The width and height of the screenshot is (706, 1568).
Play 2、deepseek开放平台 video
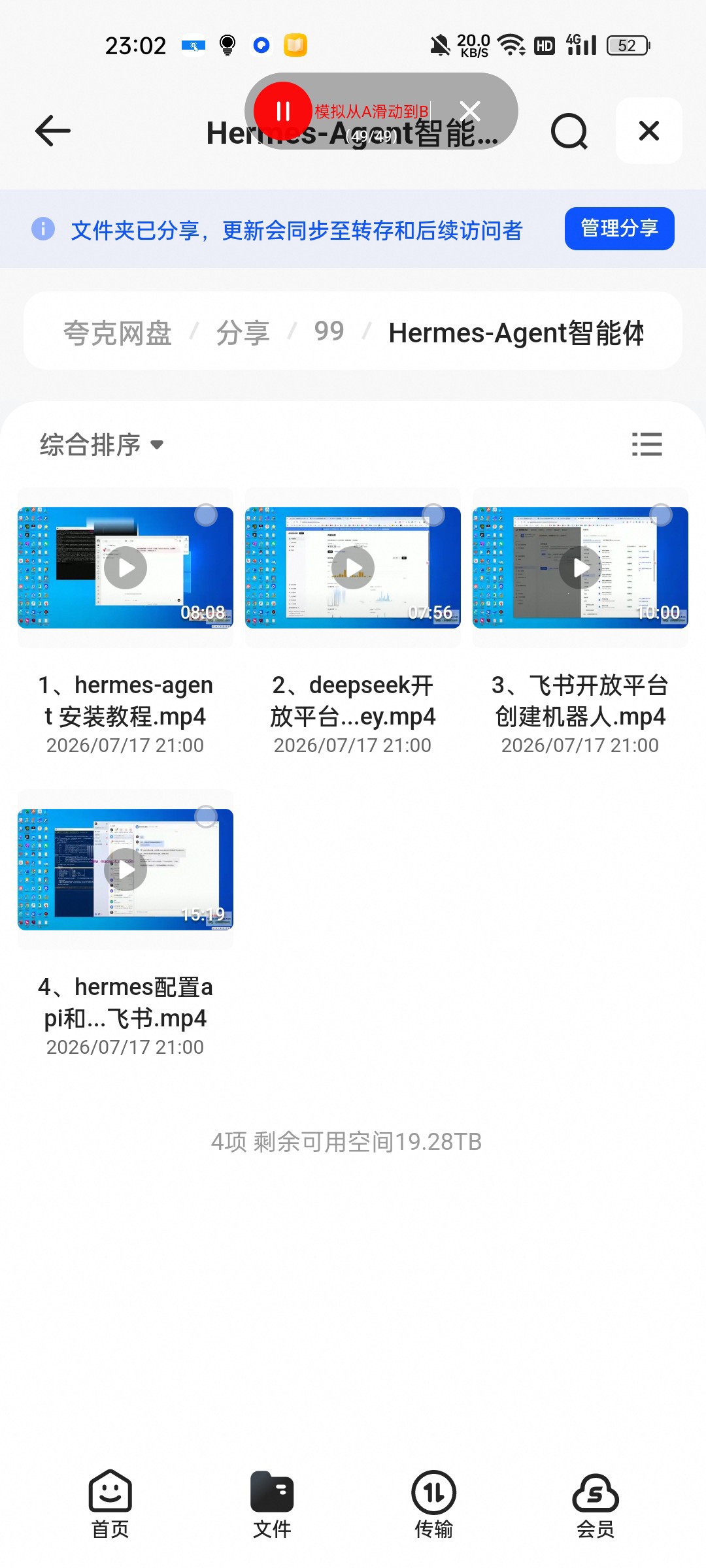coord(353,568)
